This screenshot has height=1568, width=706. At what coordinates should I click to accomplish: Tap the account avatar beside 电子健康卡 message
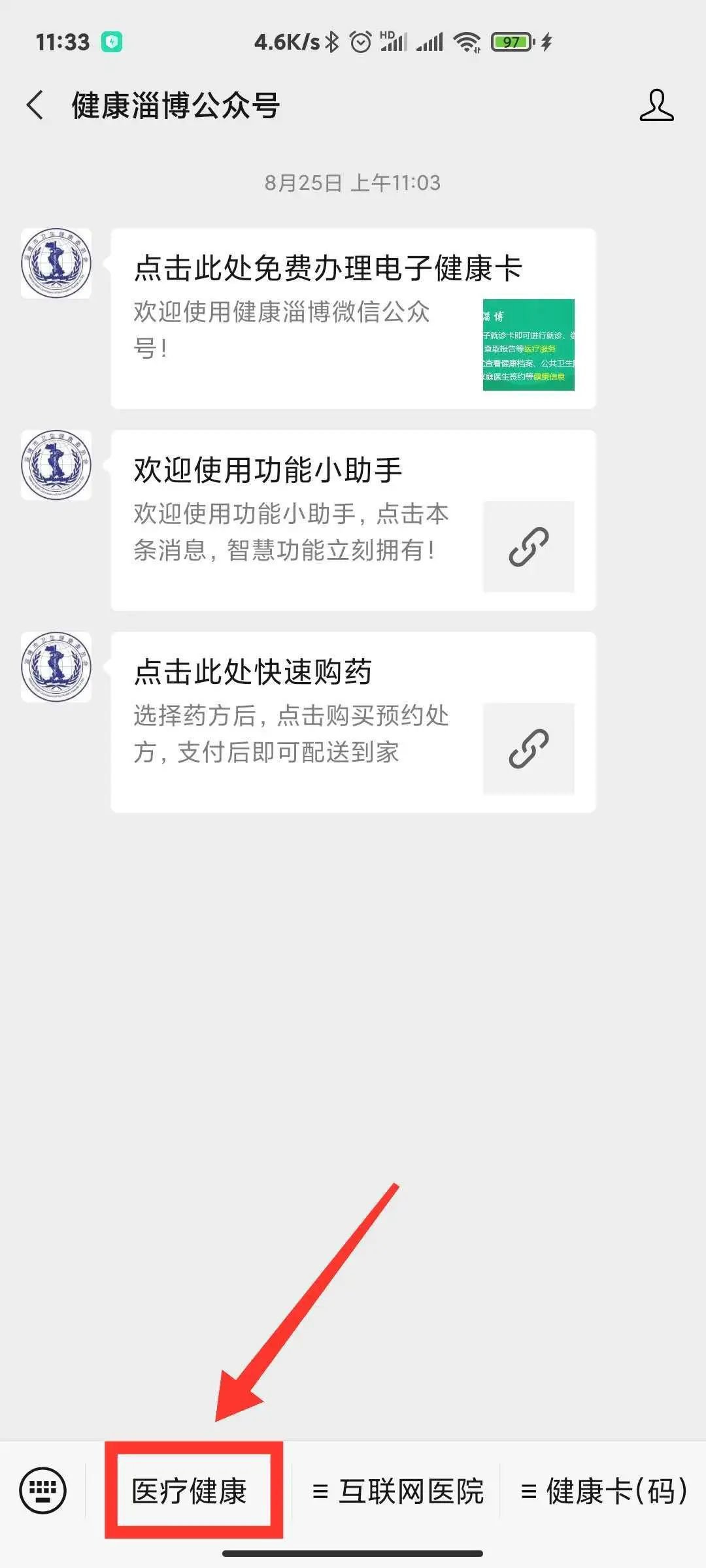coord(56,263)
